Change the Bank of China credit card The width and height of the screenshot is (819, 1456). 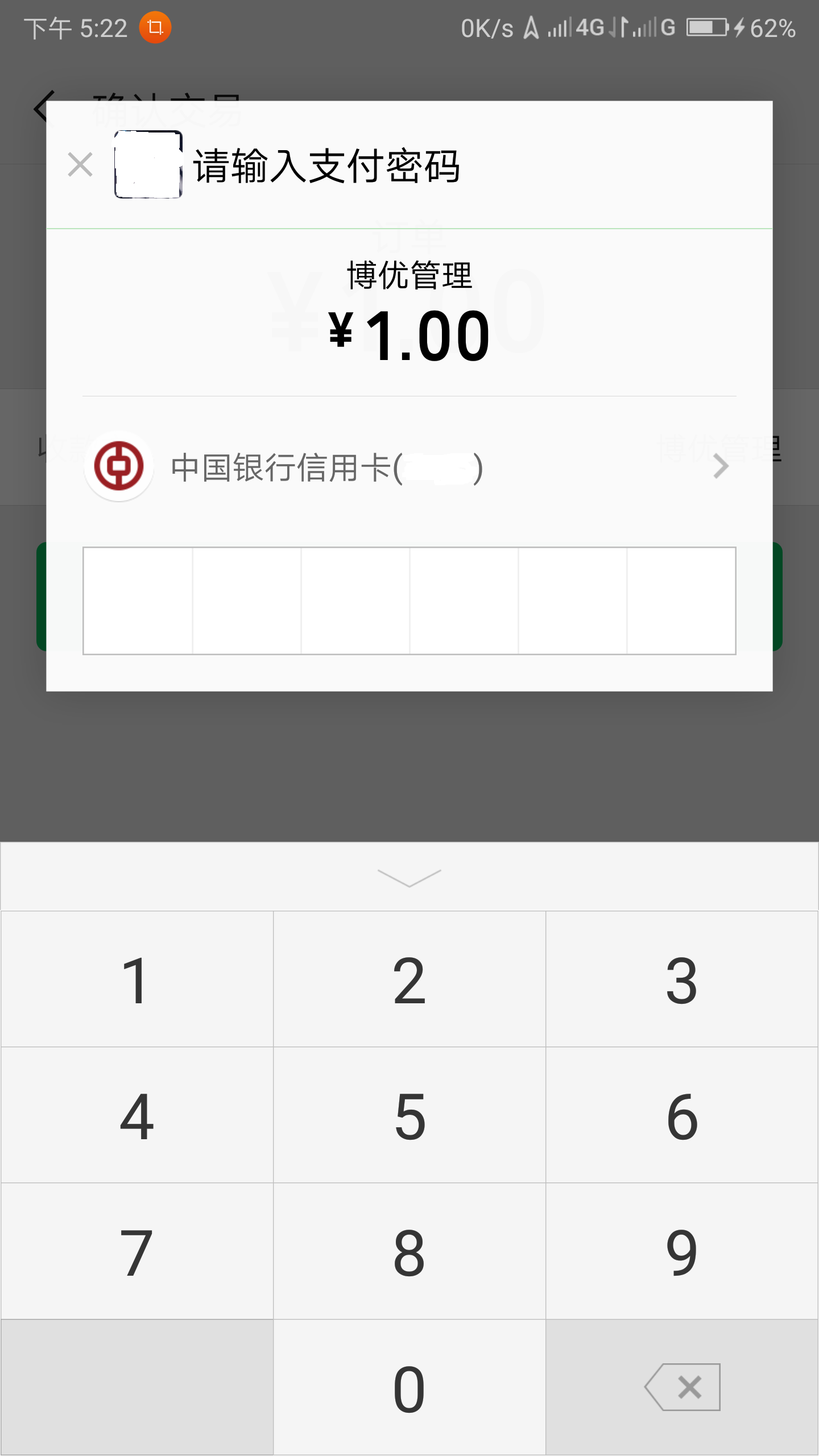(x=408, y=468)
